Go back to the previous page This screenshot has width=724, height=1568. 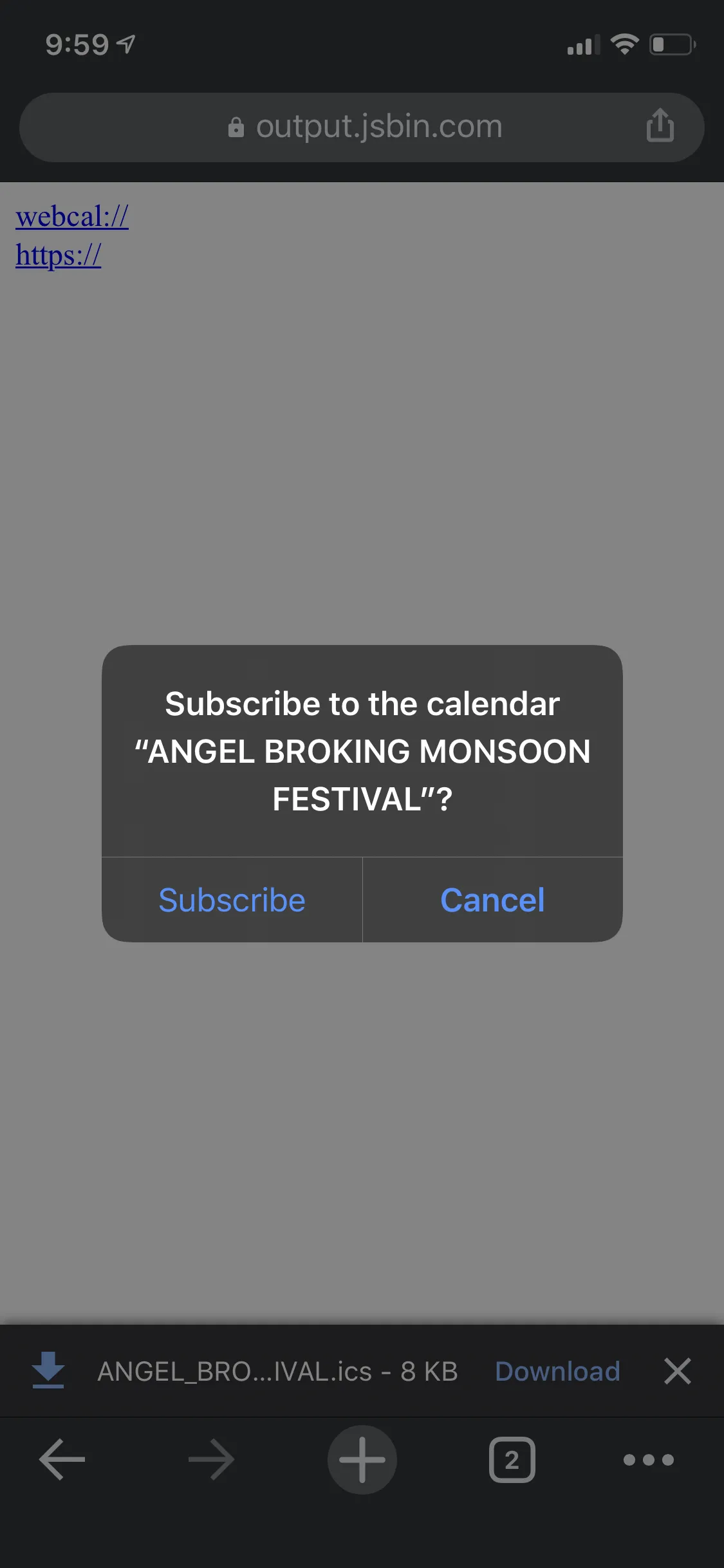[62, 1459]
